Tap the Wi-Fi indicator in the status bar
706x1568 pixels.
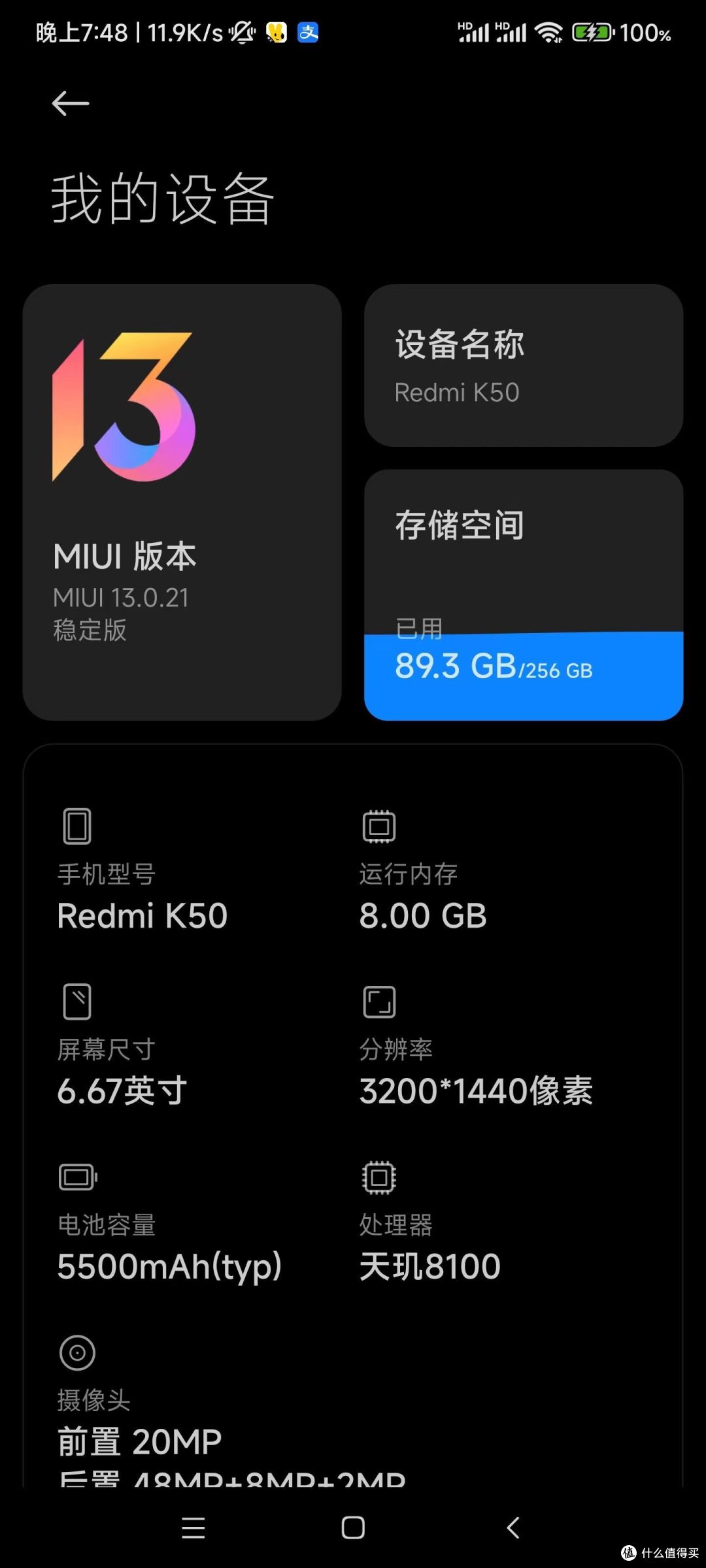tap(548, 31)
